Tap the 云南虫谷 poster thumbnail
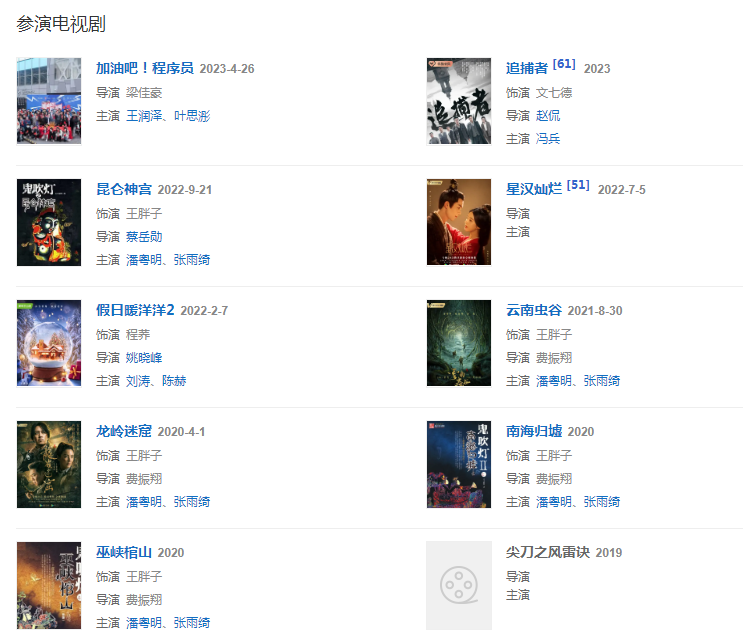The height and width of the screenshot is (644, 743). (458, 343)
